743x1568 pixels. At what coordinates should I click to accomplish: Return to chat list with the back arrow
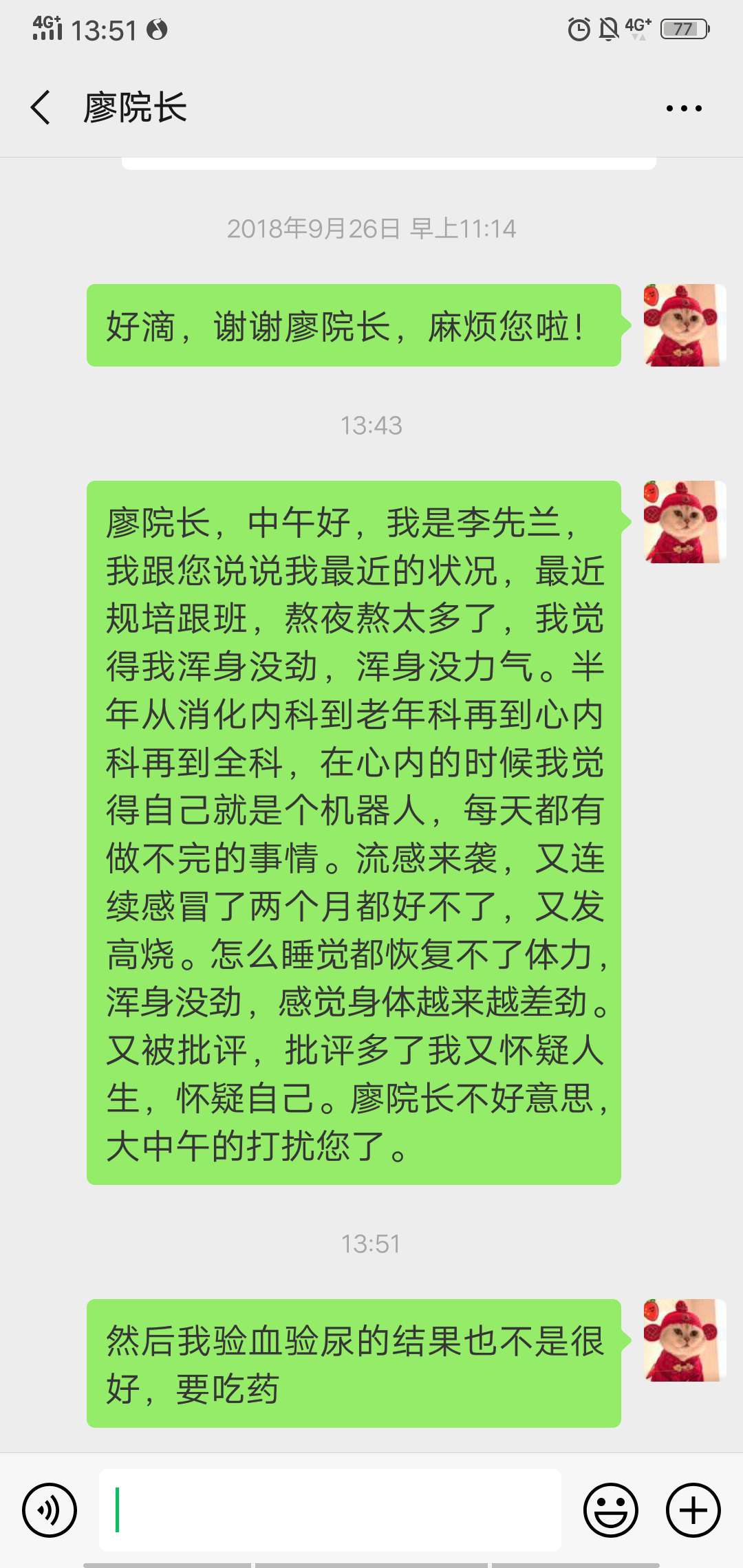[39, 108]
